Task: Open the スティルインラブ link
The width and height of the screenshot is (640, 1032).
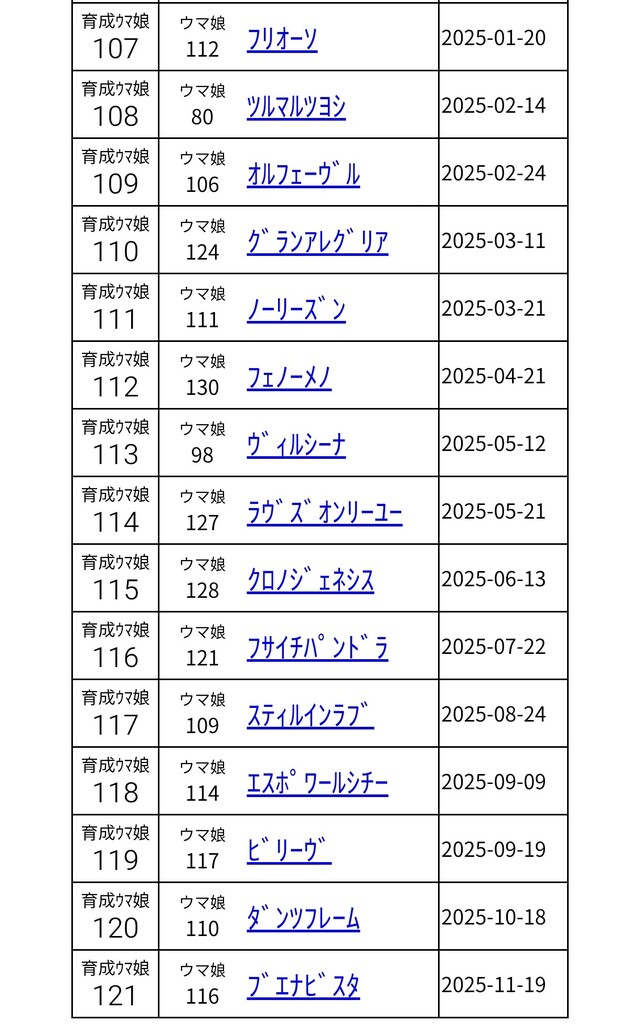Action: [x=310, y=715]
